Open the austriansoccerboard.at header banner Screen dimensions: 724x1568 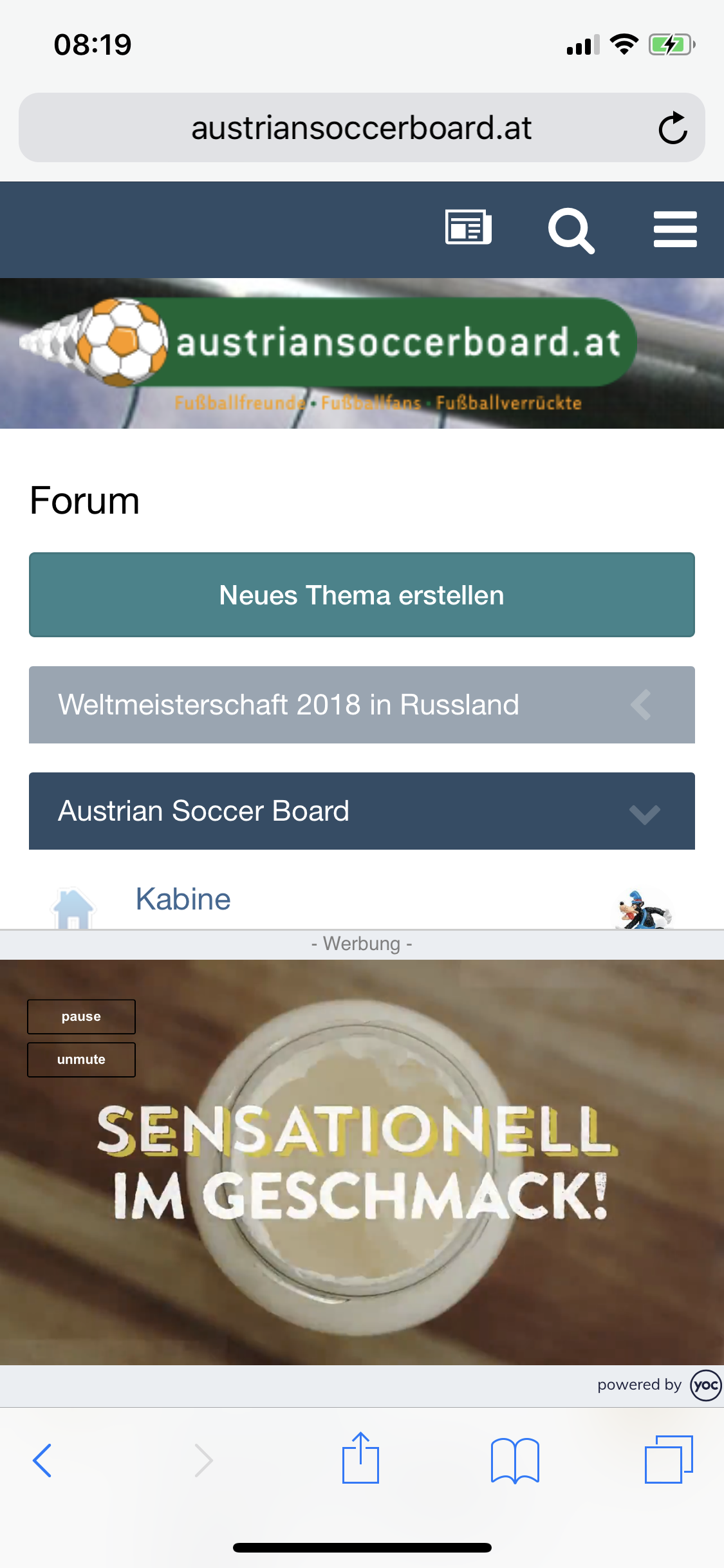[362, 353]
